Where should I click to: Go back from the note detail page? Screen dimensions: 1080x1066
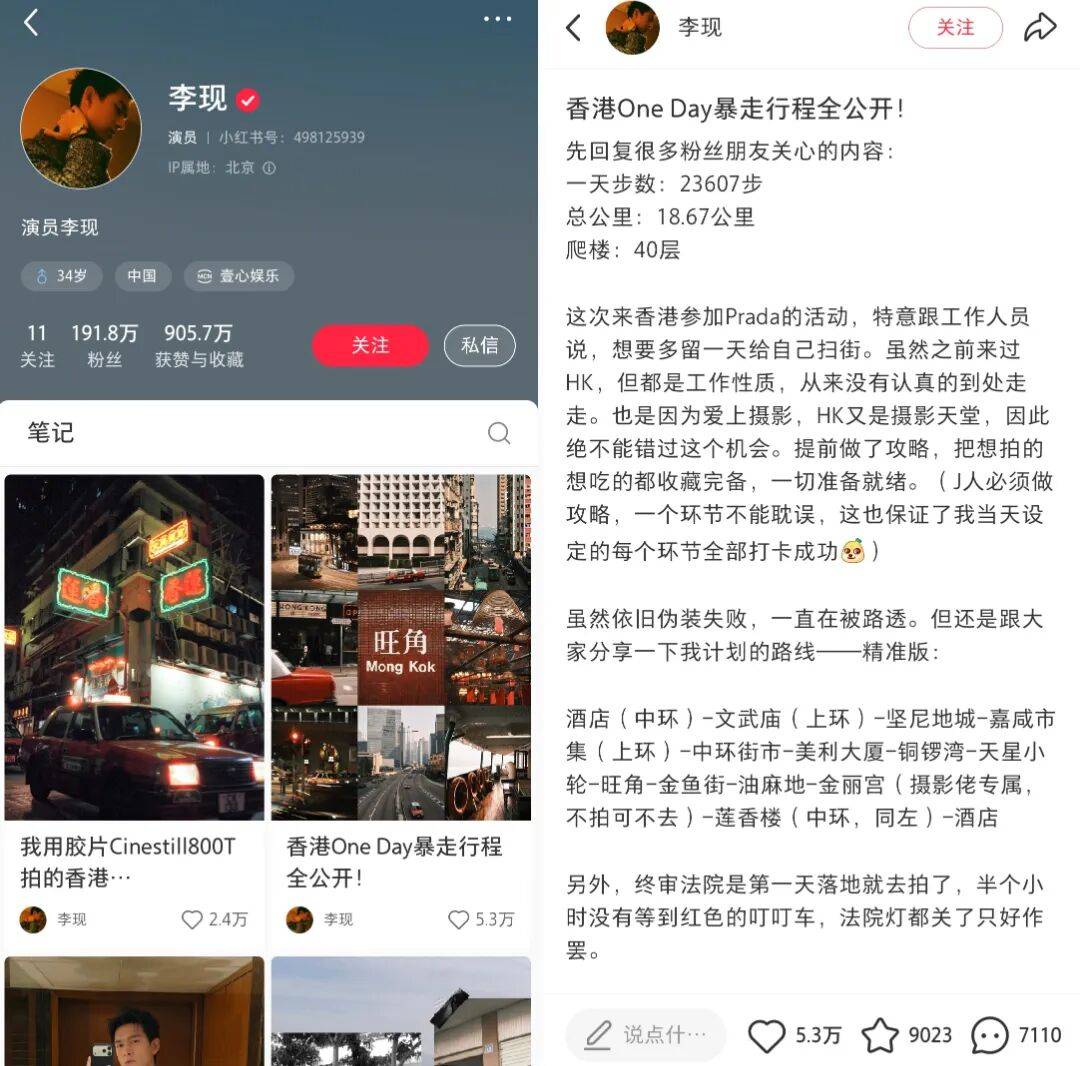point(573,28)
